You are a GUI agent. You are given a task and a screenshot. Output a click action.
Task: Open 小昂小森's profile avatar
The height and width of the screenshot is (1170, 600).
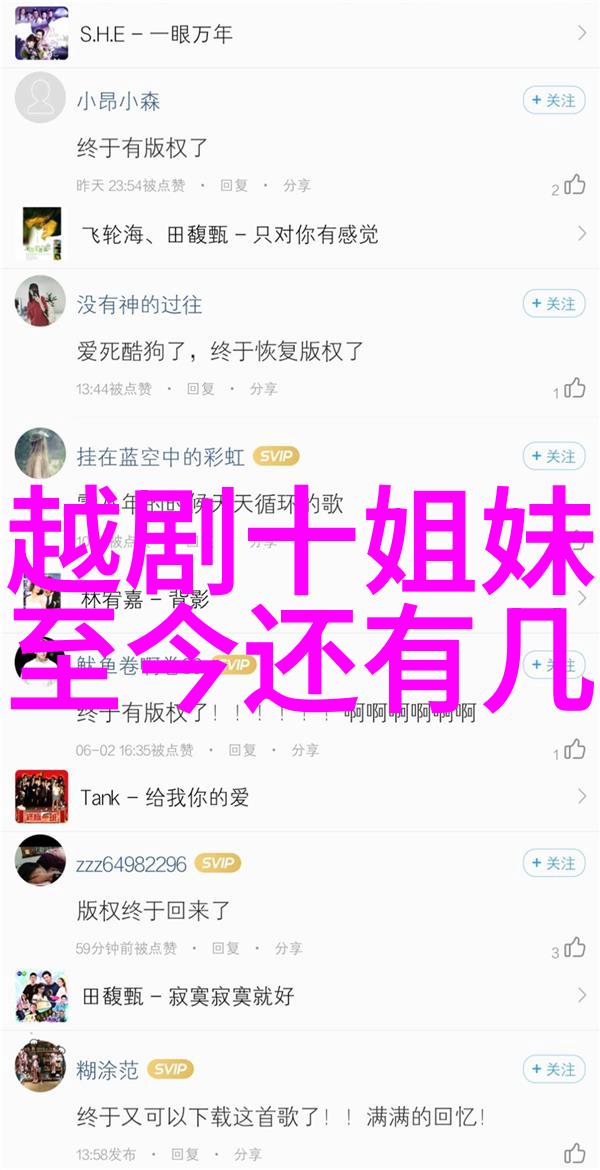pos(41,100)
